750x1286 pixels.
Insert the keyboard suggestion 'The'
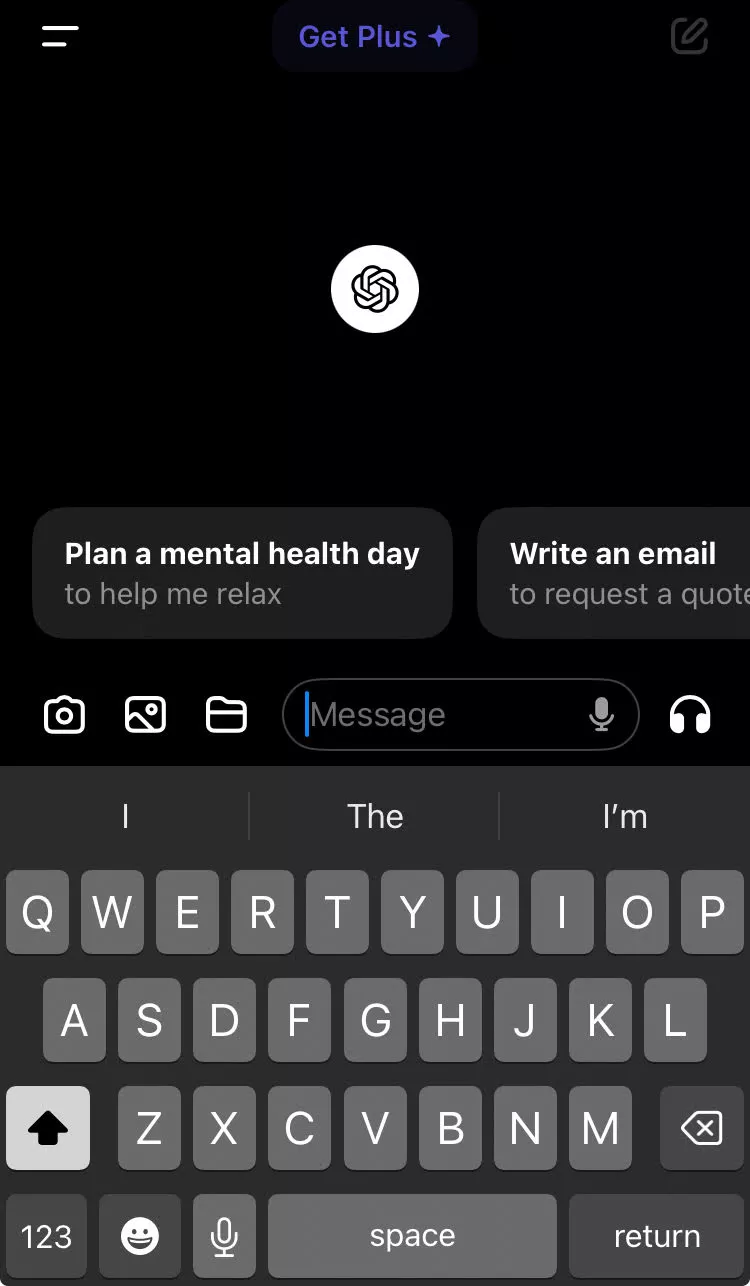pyautogui.click(x=374, y=816)
